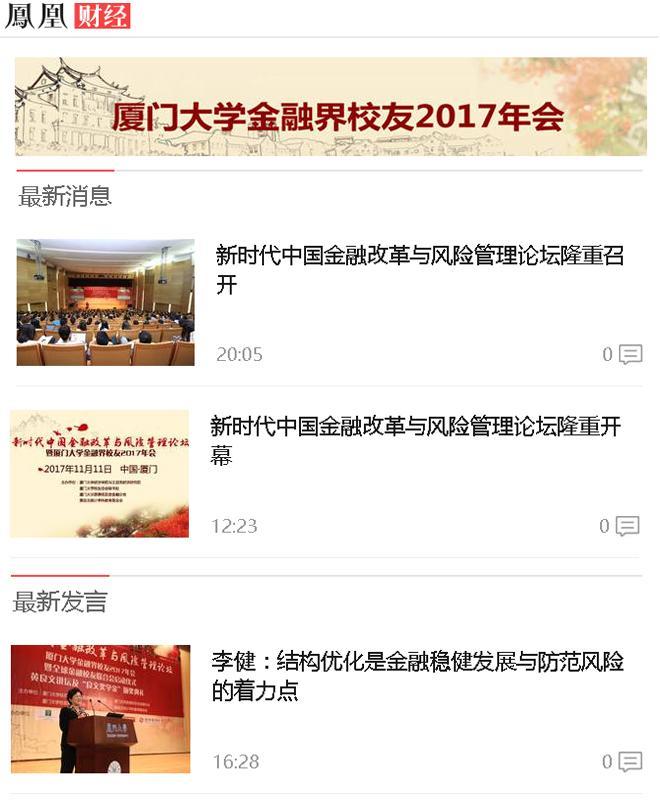Read 李健's article on 结构优化
The image size is (660, 800).
point(417,676)
